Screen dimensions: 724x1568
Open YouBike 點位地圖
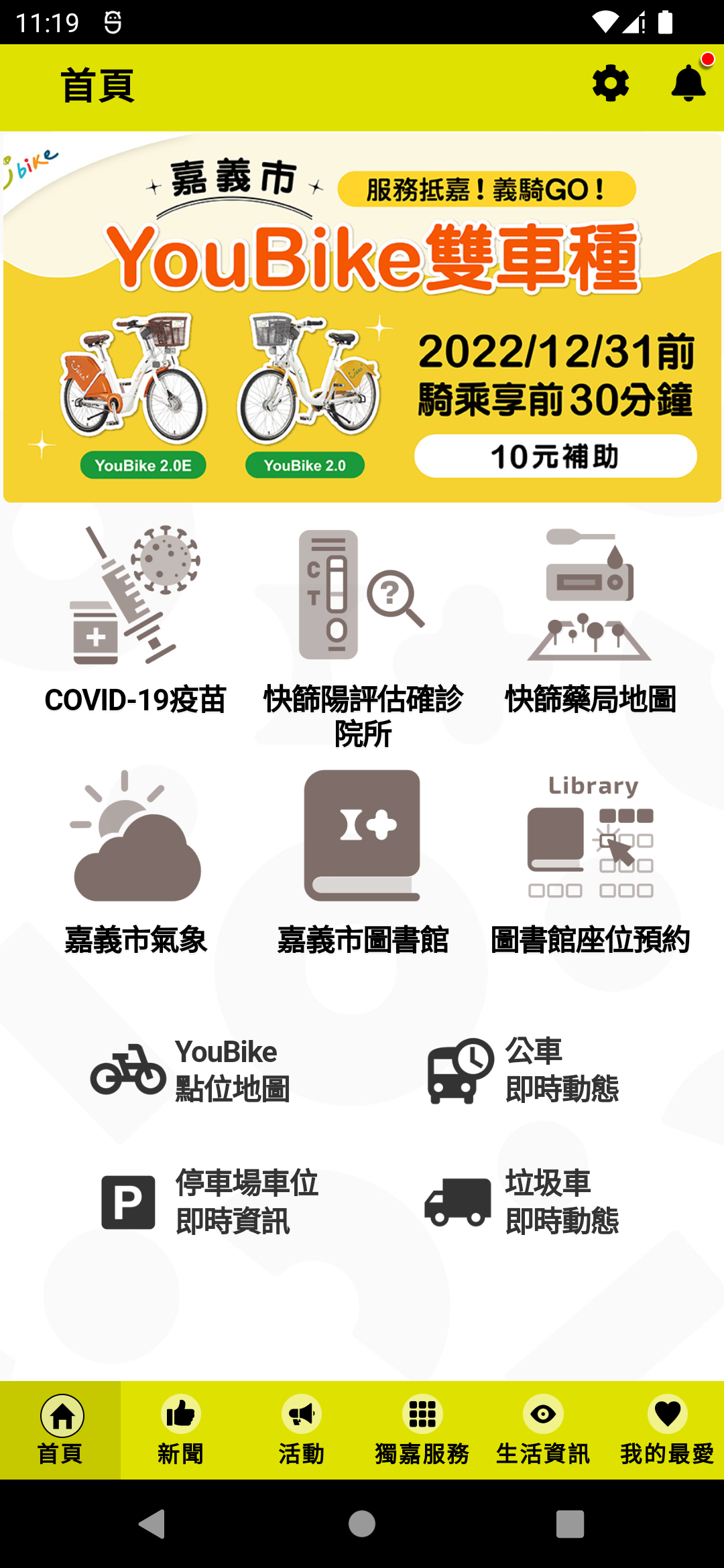190,1071
